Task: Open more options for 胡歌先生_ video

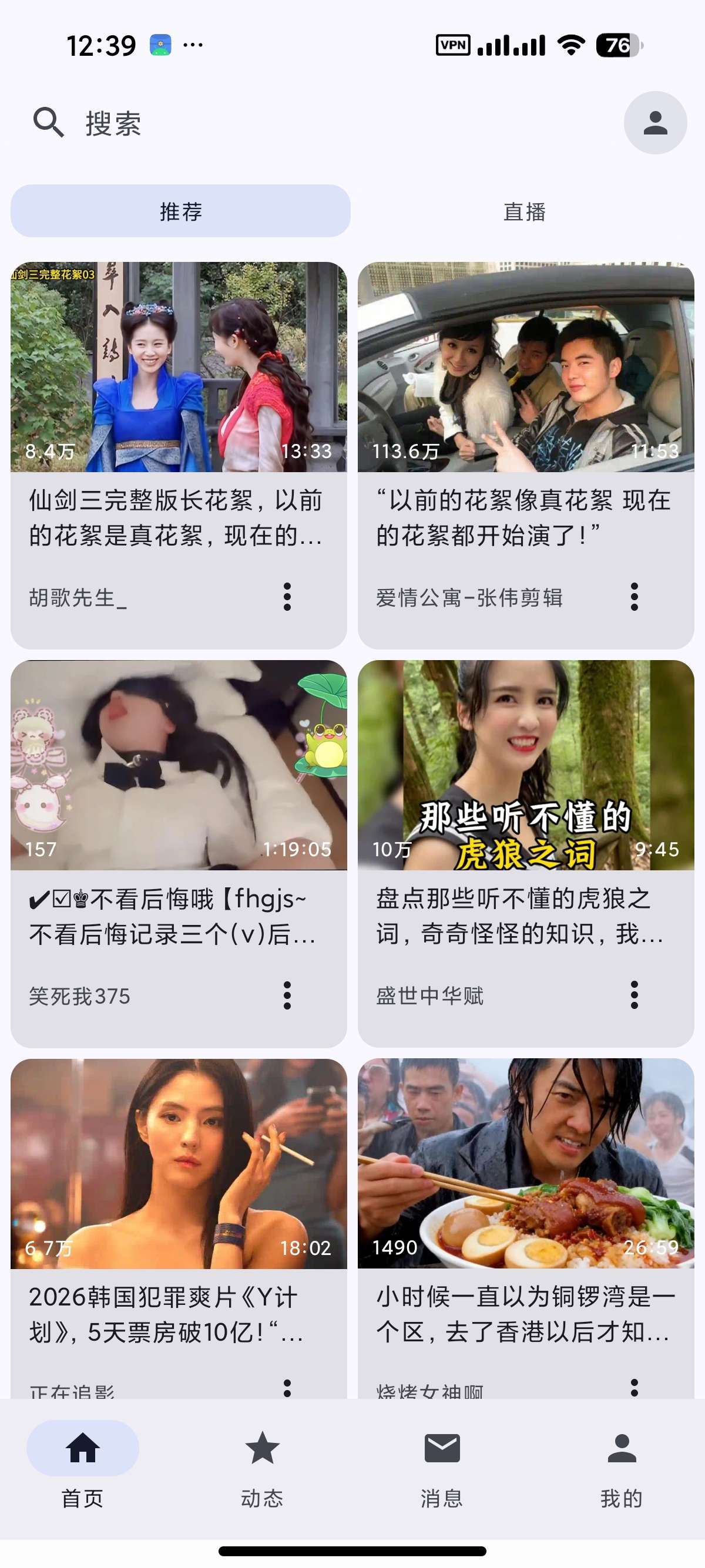Action: click(287, 597)
